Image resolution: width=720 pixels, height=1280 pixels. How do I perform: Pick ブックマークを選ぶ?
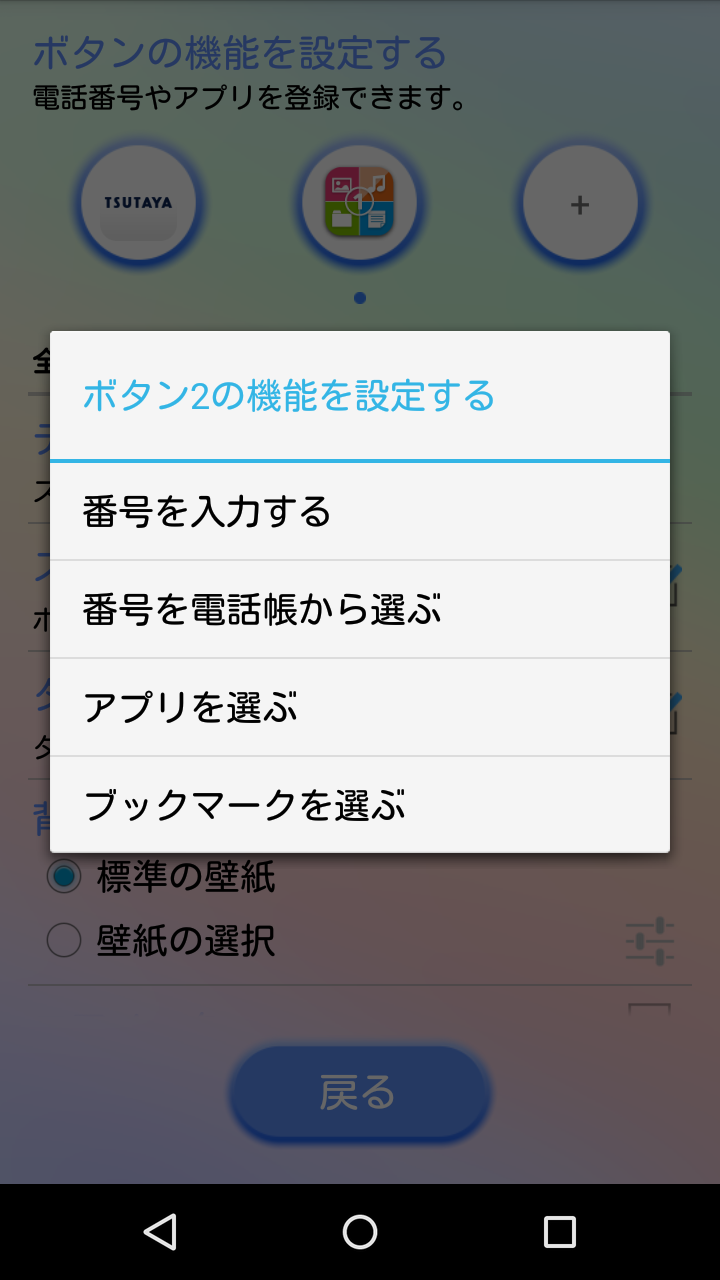click(360, 805)
